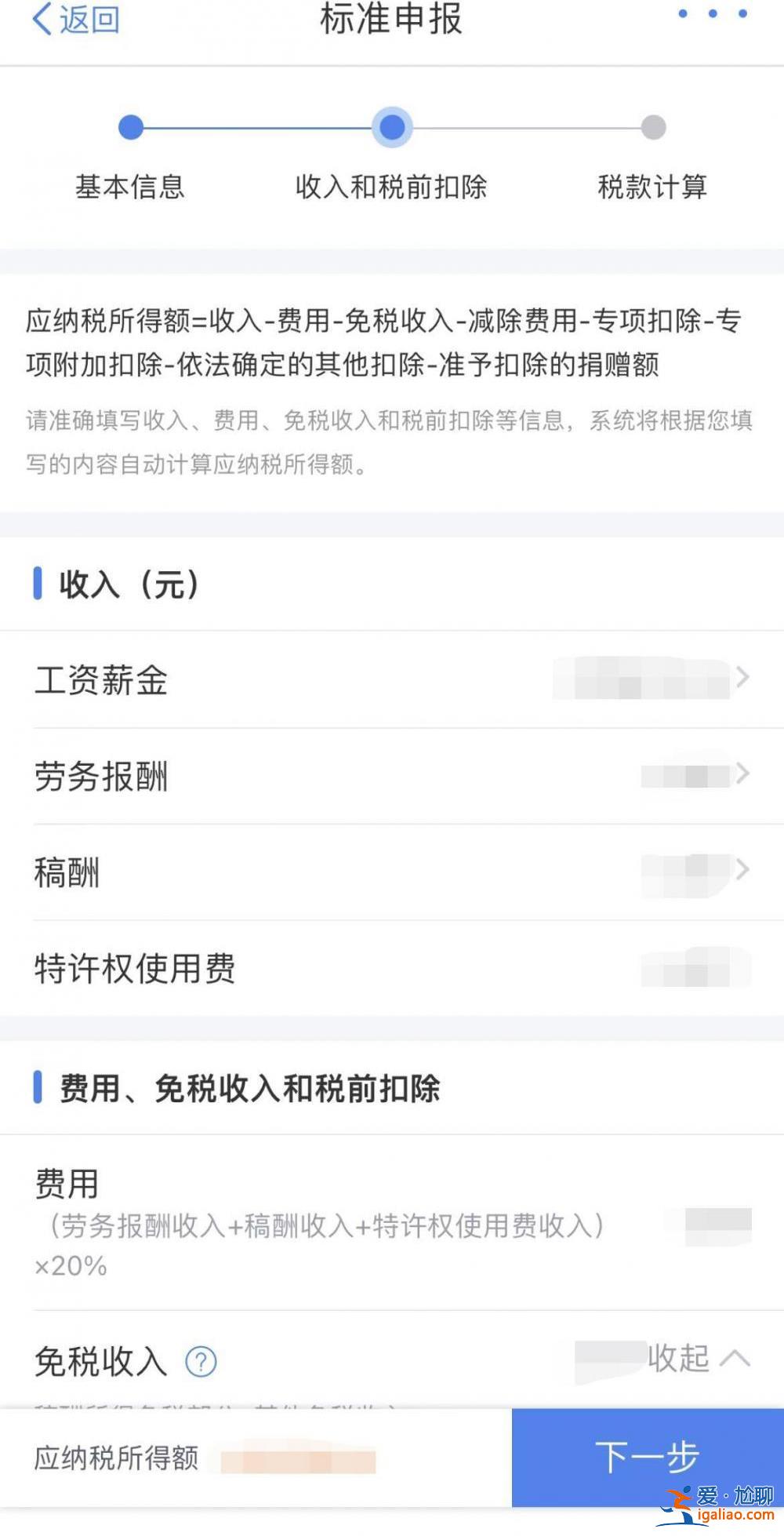Switch to the 基本信息 step

coord(129,186)
